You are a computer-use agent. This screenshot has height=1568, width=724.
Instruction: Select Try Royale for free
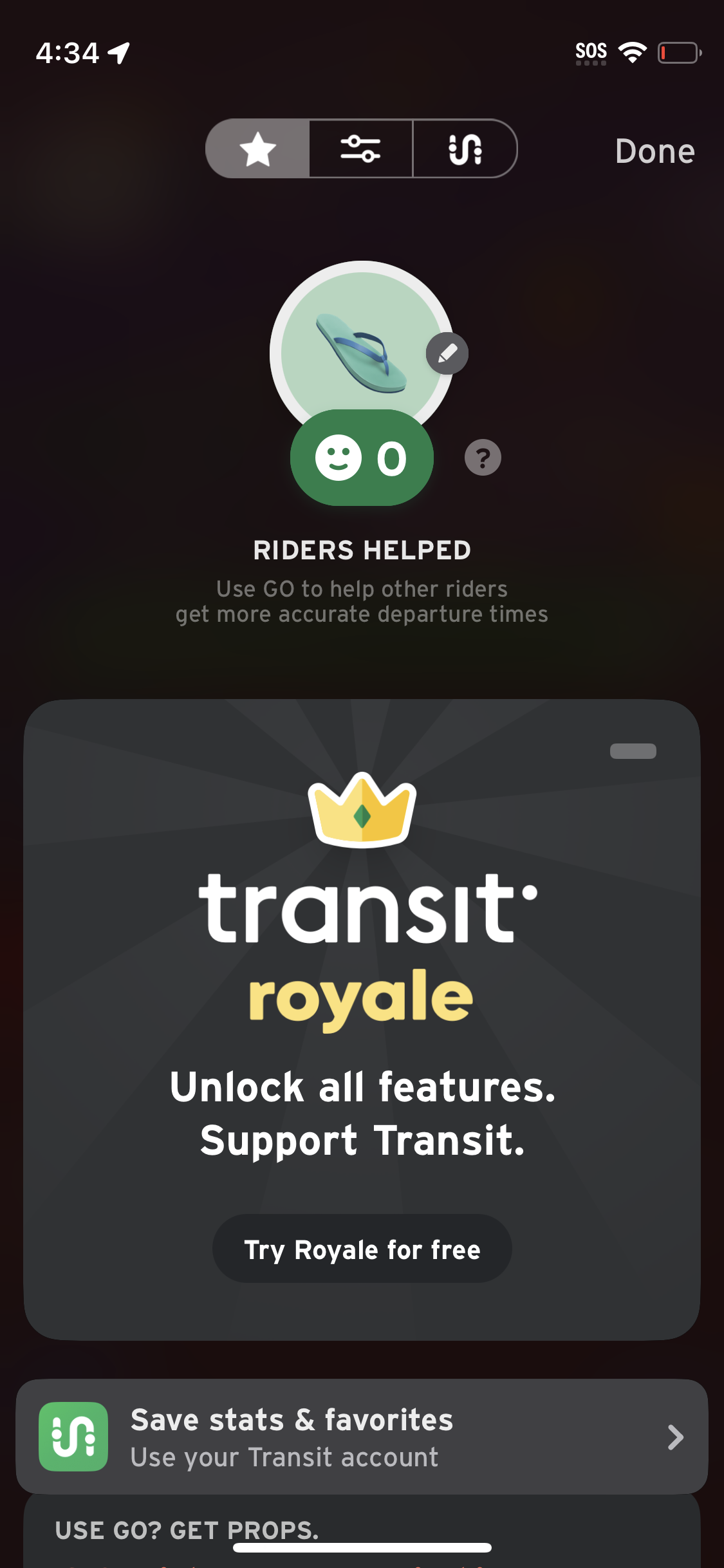coord(362,1248)
